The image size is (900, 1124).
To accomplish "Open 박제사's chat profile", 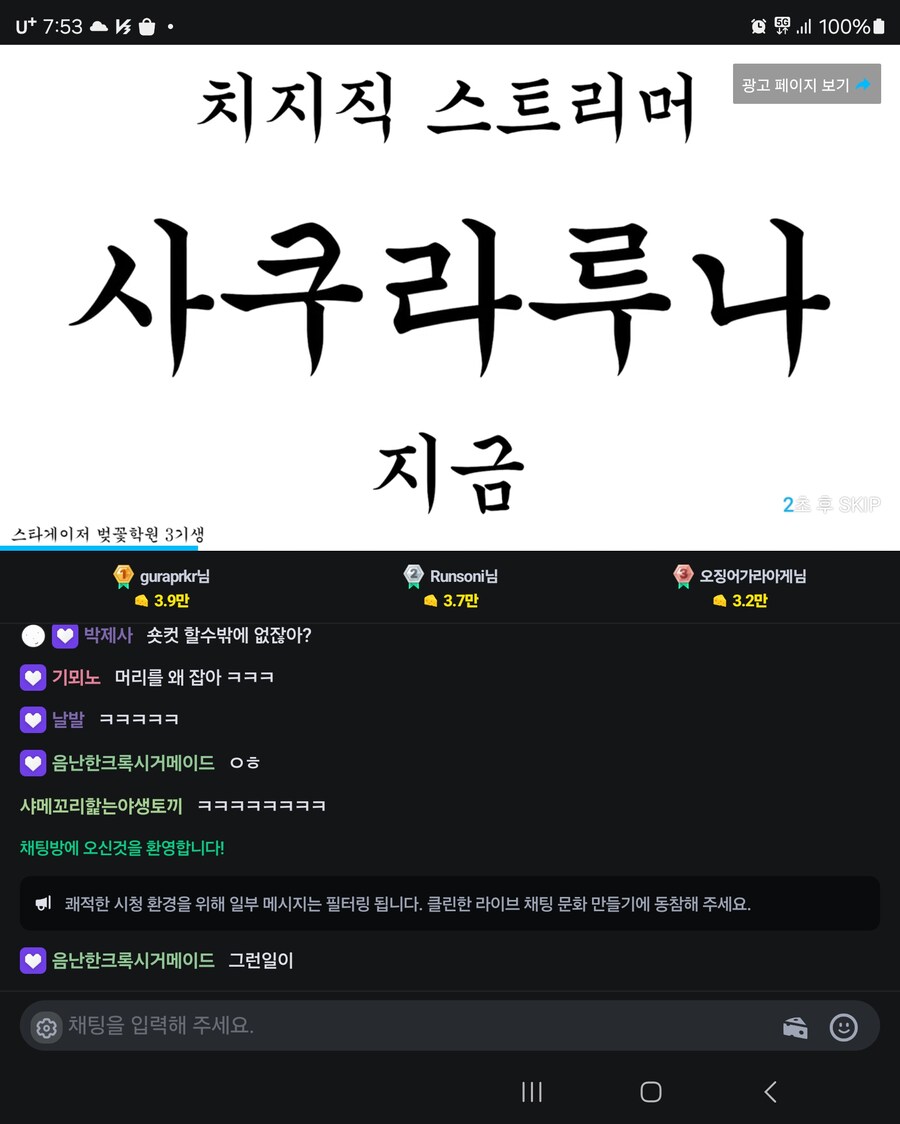I will coord(108,635).
